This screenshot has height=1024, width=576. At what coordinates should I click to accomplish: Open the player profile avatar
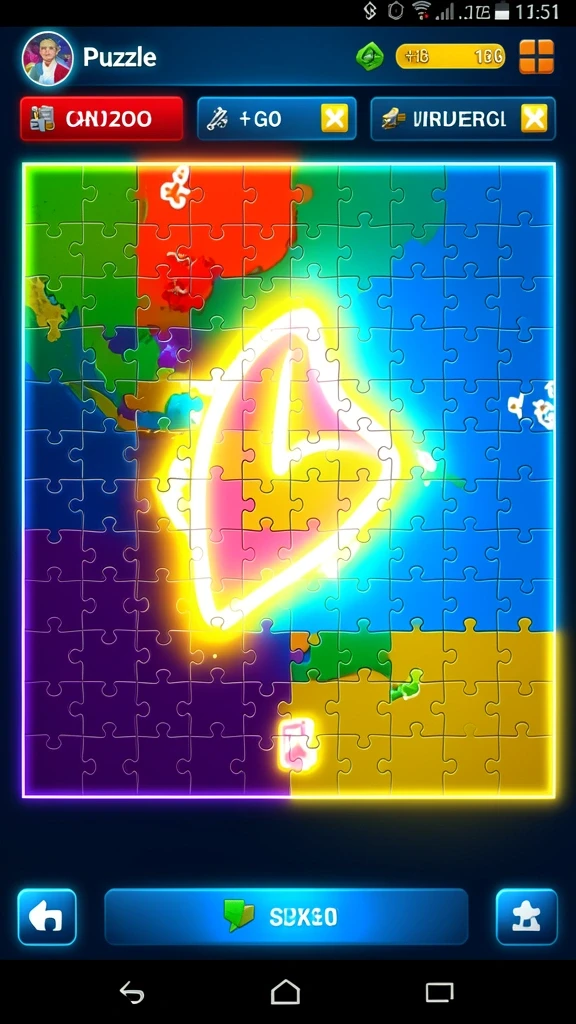coord(47,59)
